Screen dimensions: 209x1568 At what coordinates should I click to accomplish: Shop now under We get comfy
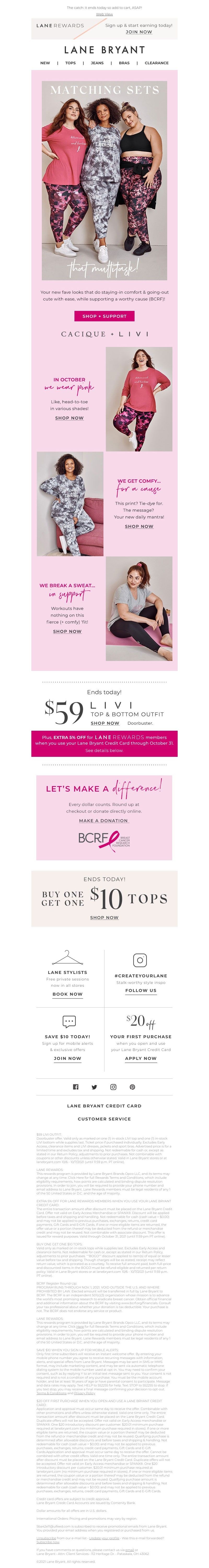coord(139,526)
